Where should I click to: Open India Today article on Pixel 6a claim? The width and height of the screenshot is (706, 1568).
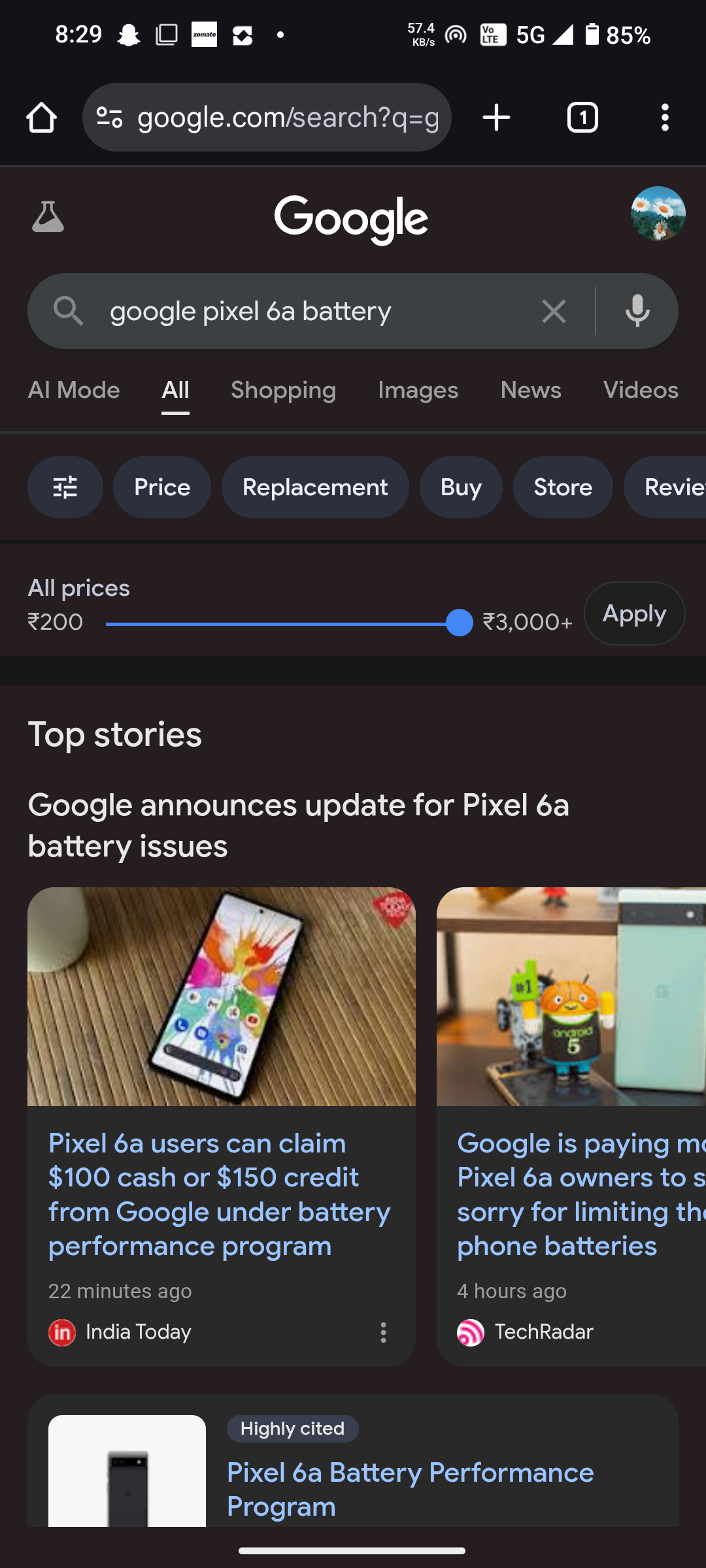pyautogui.click(x=220, y=1194)
